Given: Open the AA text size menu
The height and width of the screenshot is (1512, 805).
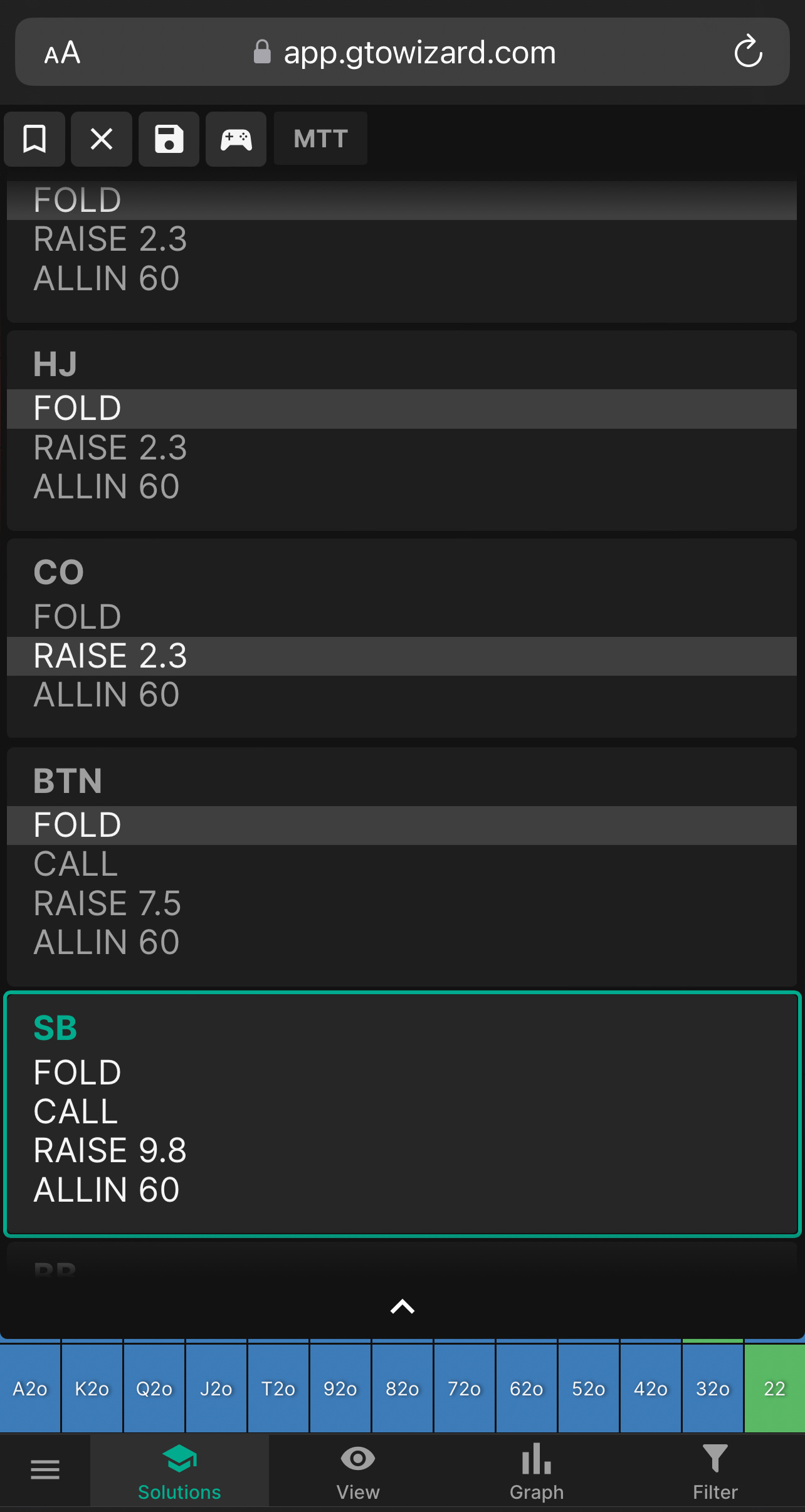Looking at the screenshot, I should click(62, 53).
